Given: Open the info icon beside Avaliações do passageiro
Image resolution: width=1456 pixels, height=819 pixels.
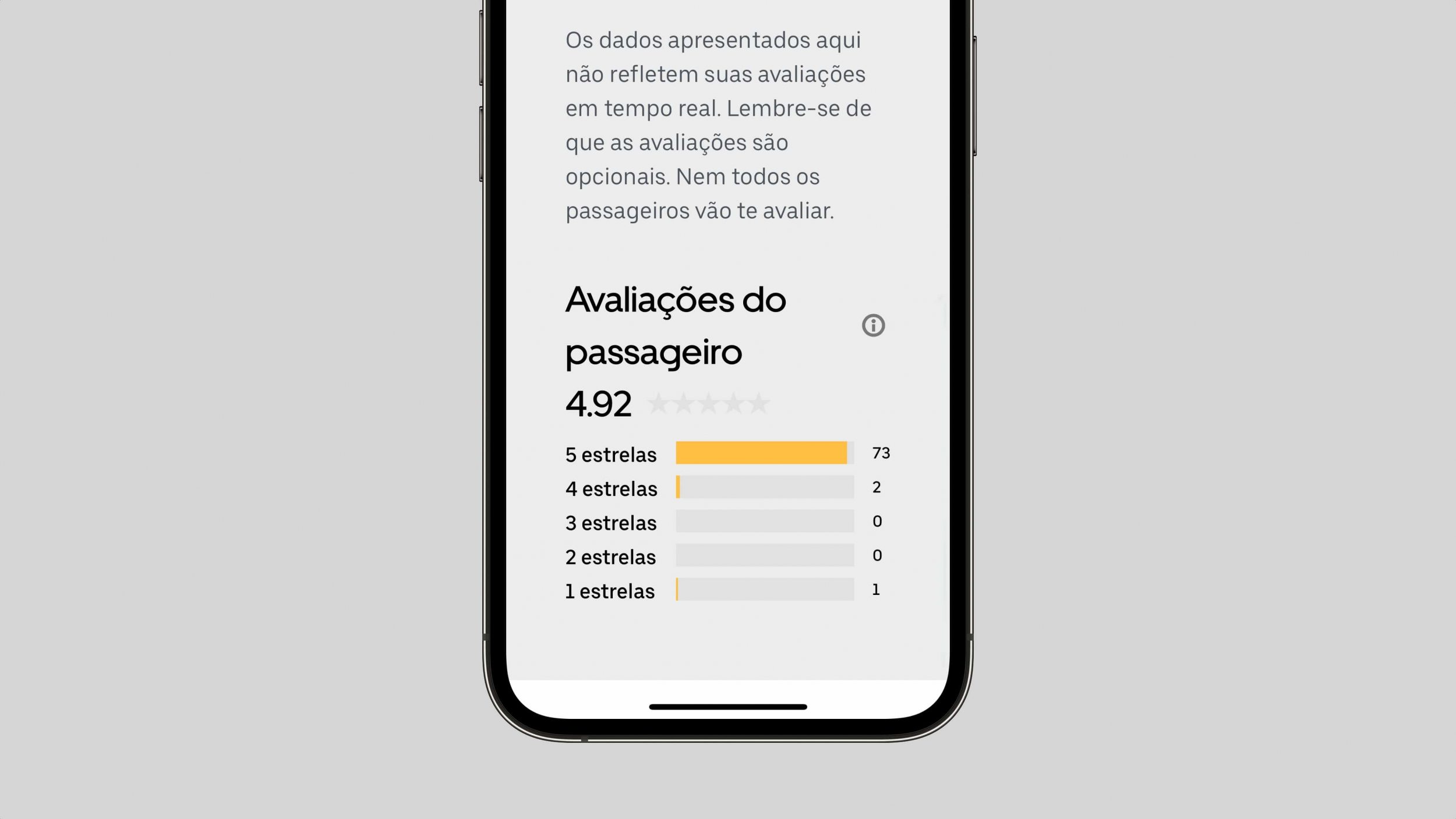Looking at the screenshot, I should tap(873, 325).
